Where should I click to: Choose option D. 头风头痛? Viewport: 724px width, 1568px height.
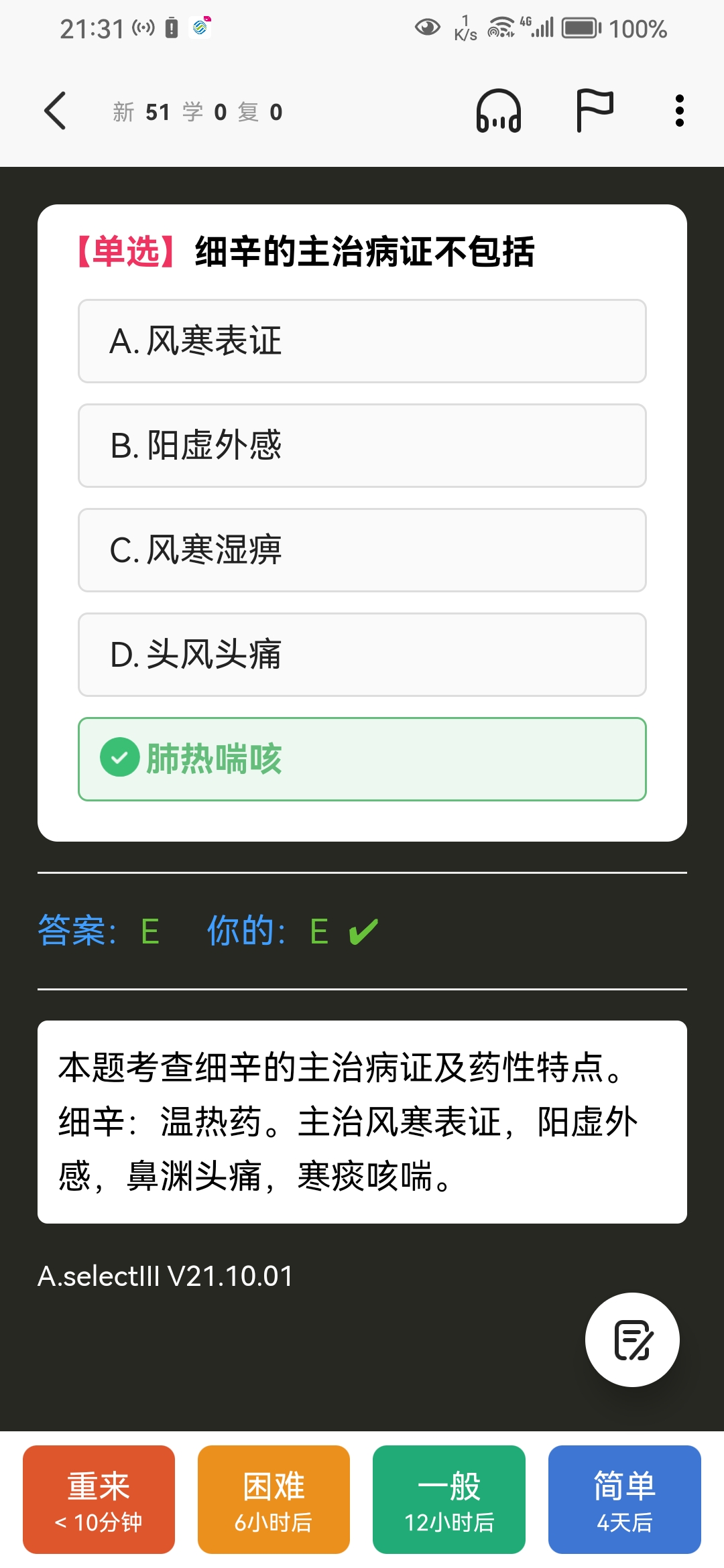point(362,655)
